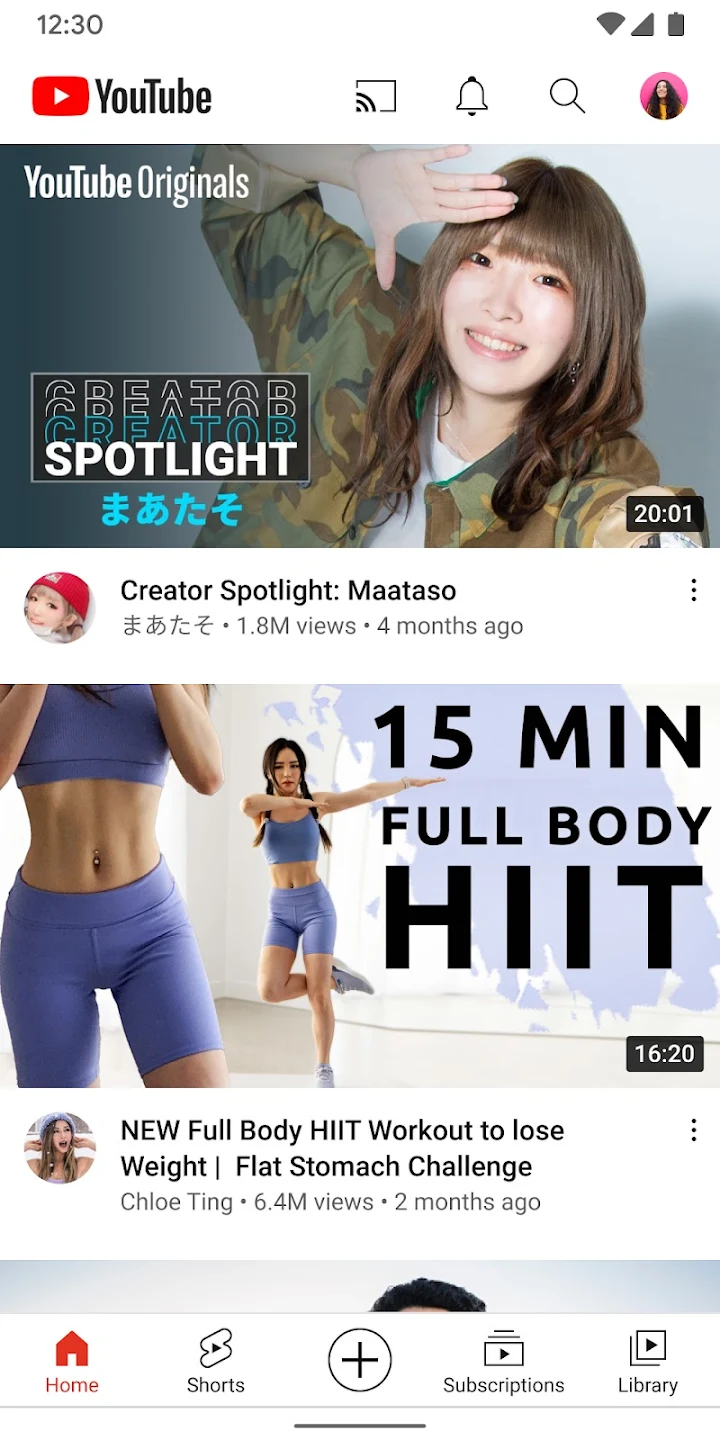The image size is (720, 1440).
Task: Open the account profile avatar
Action: click(664, 97)
